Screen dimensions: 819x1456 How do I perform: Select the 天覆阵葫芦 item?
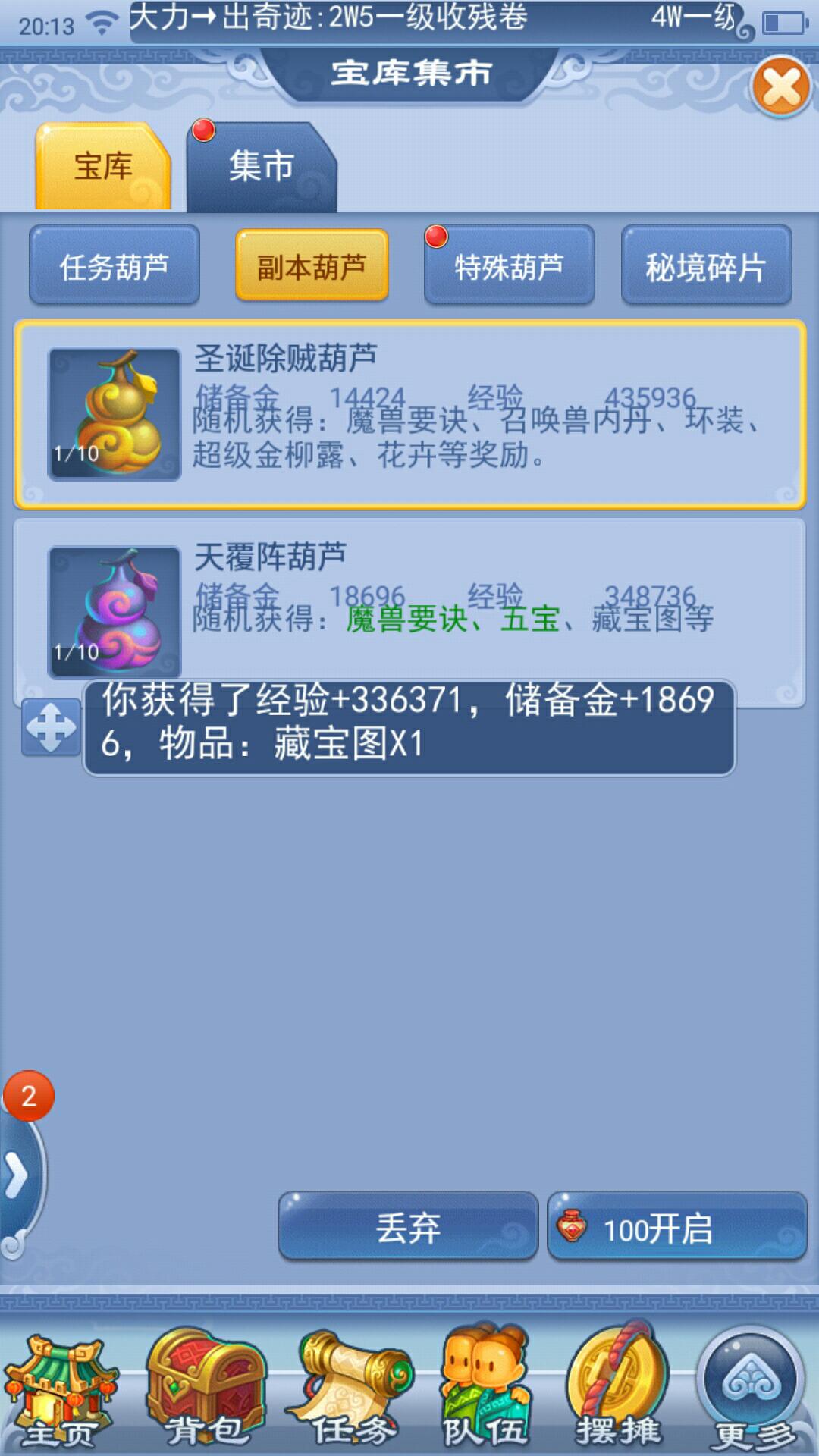[x=409, y=599]
